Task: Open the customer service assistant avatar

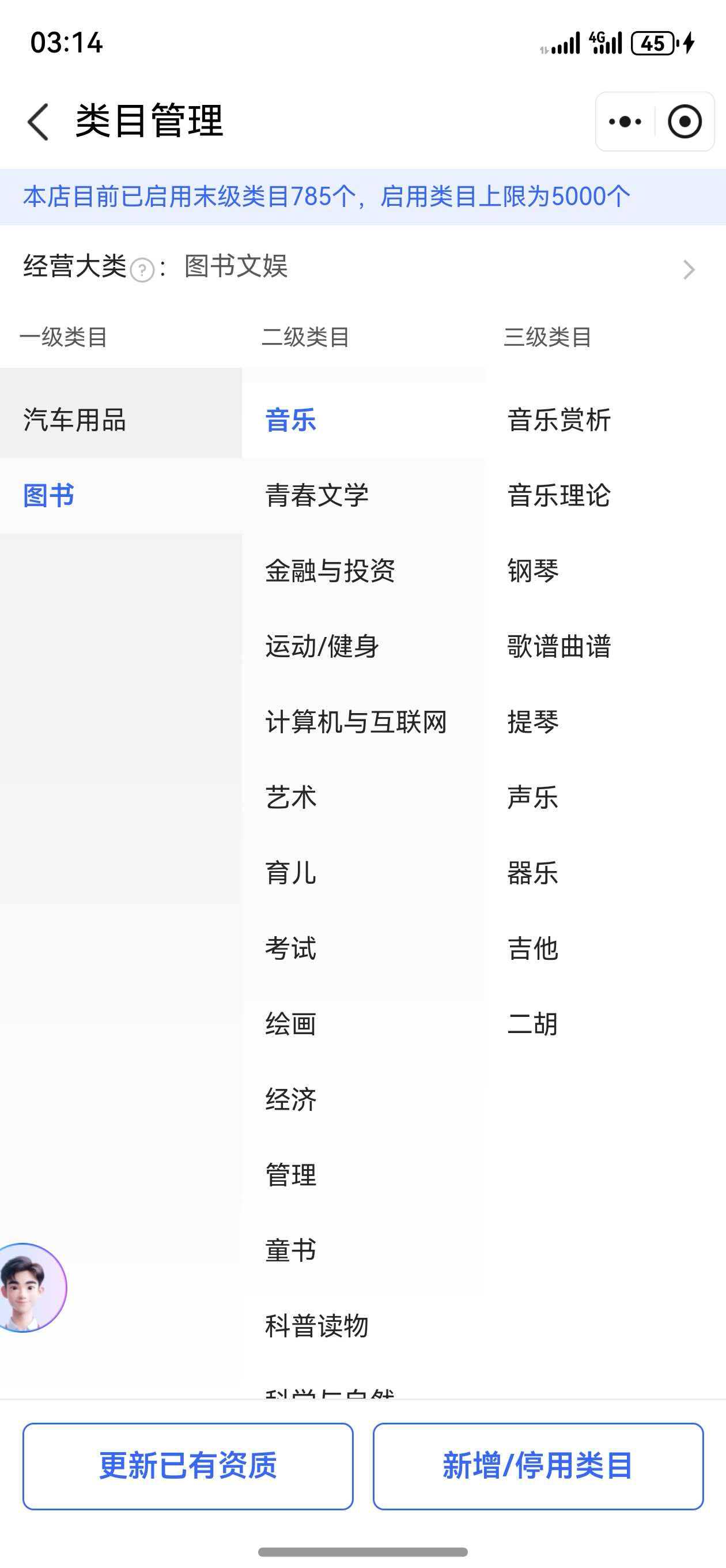Action: click(x=31, y=1287)
